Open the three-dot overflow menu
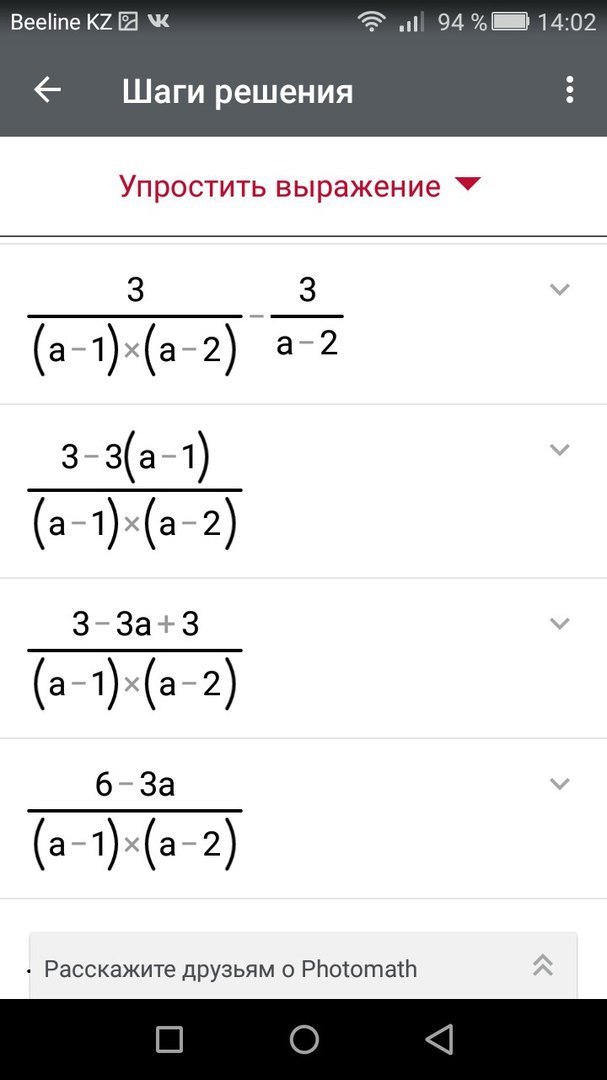 [569, 90]
